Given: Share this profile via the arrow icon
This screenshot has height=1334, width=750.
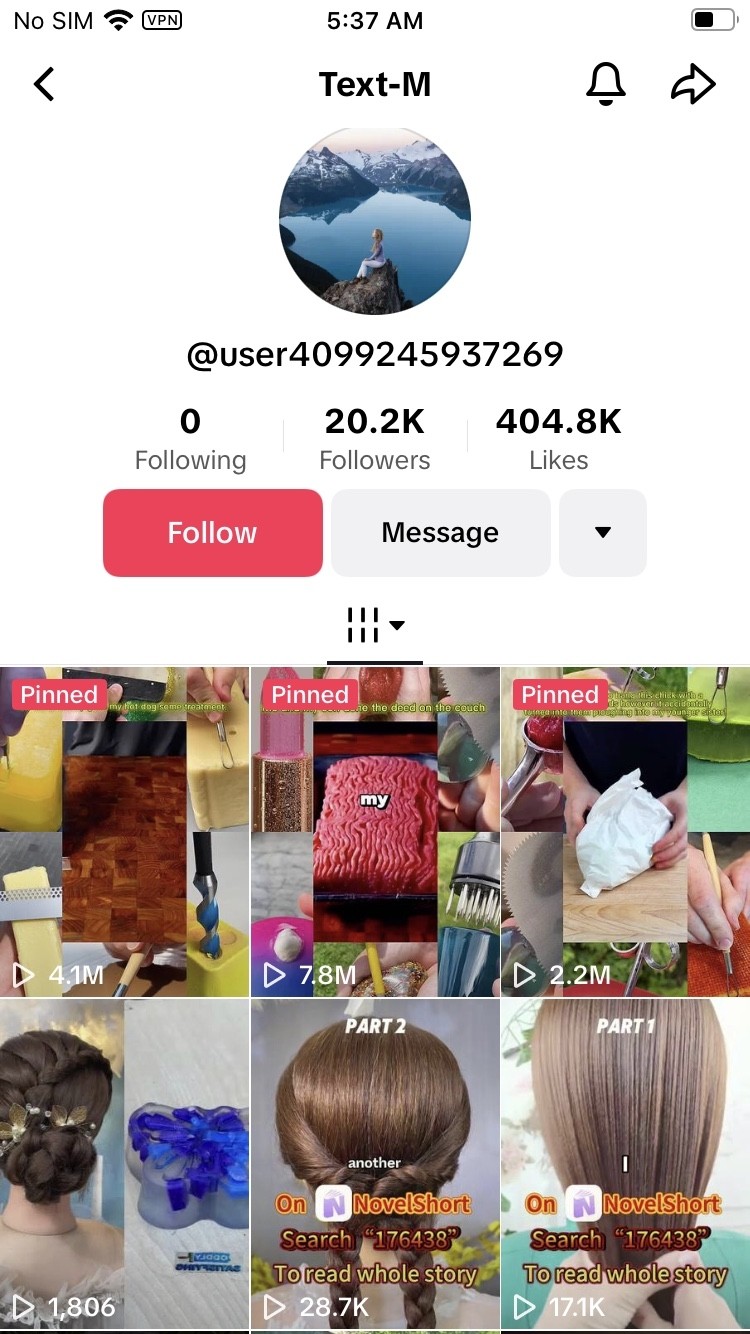Looking at the screenshot, I should (692, 85).
